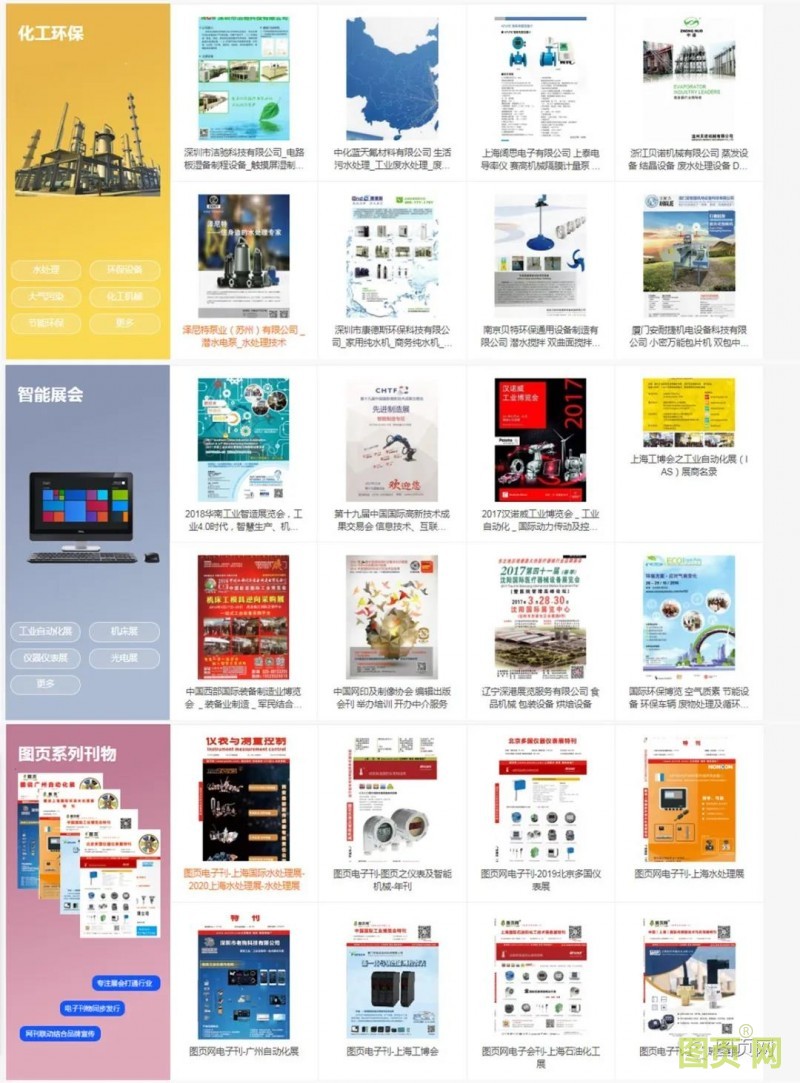Choose the 仪器仪表展 chip
This screenshot has height=1083, width=800.
coord(46,658)
